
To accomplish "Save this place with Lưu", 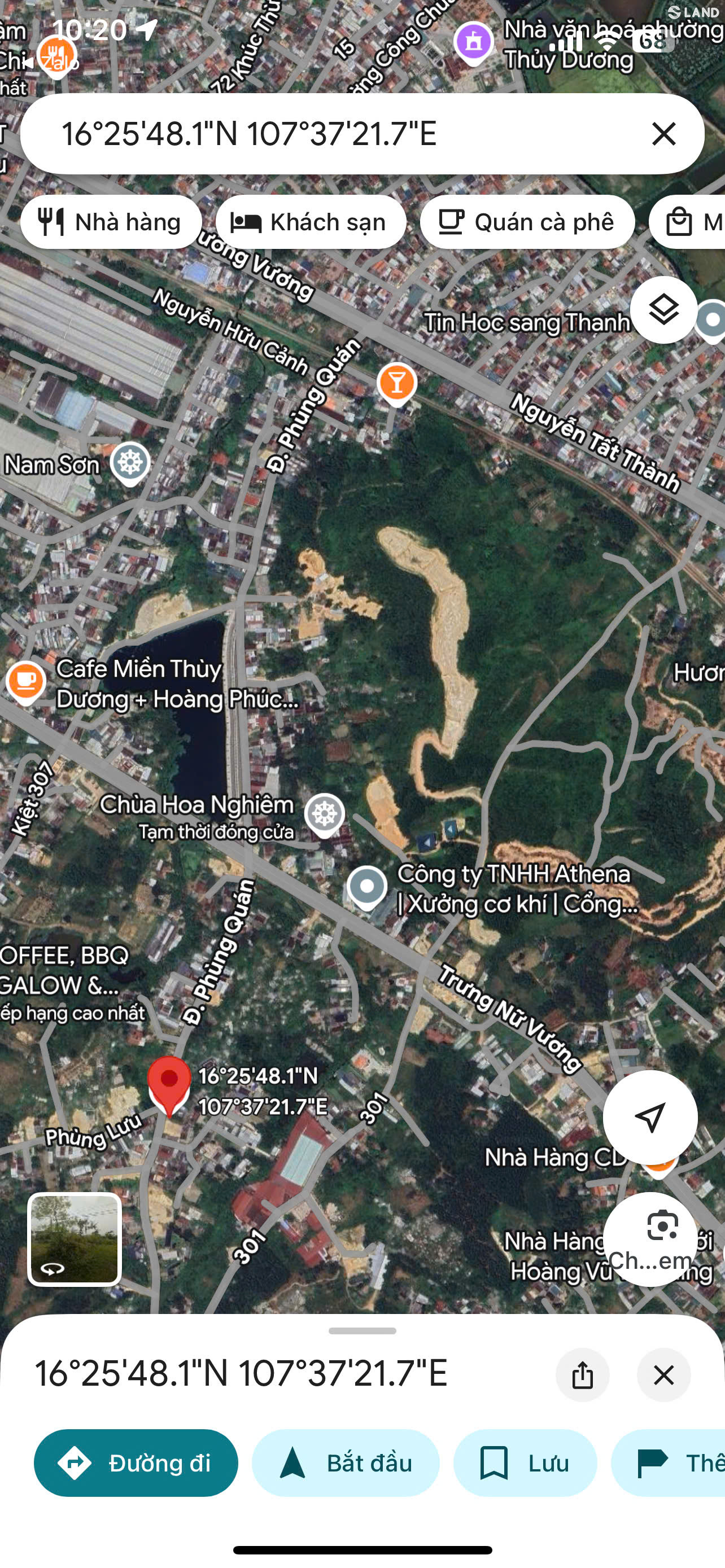I will 525,1462.
